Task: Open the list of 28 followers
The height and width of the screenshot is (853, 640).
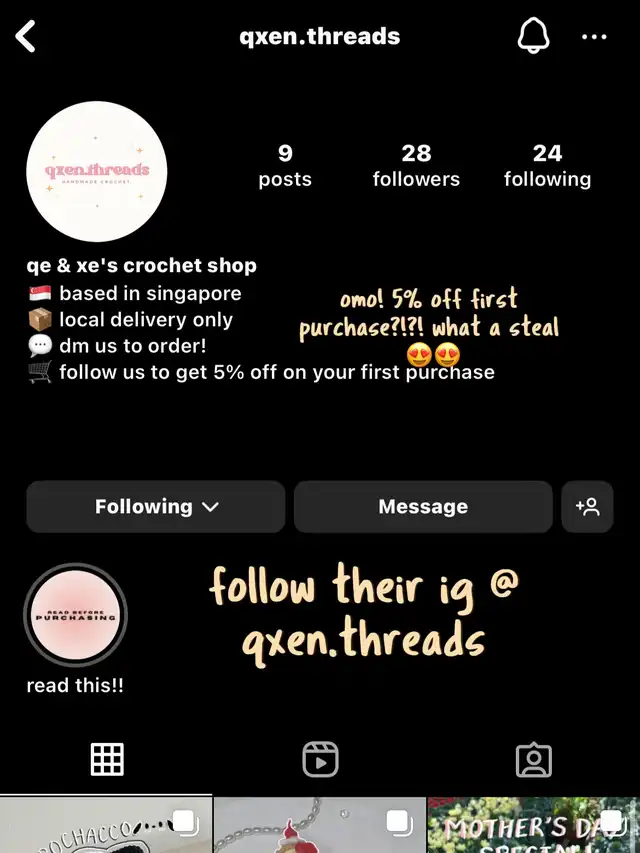Action: (416, 166)
